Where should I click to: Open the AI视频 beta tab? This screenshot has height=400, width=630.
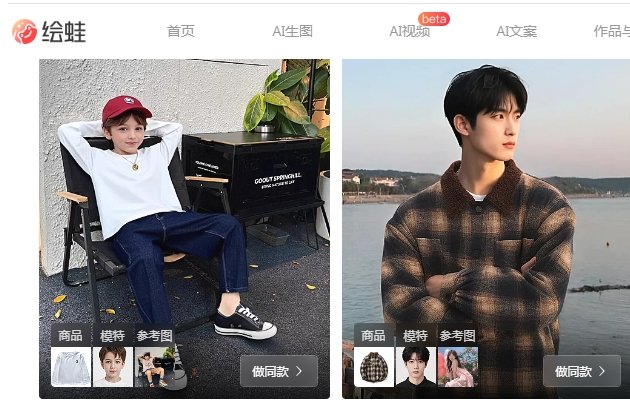point(410,31)
